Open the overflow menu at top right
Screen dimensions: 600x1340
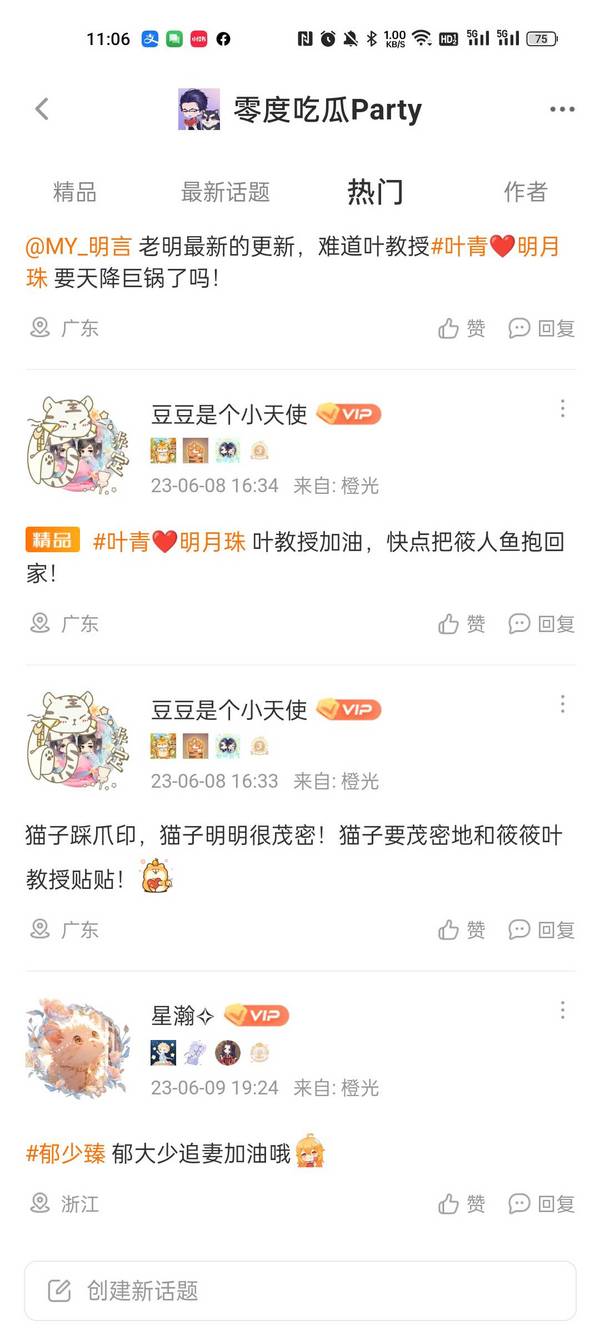coord(562,109)
